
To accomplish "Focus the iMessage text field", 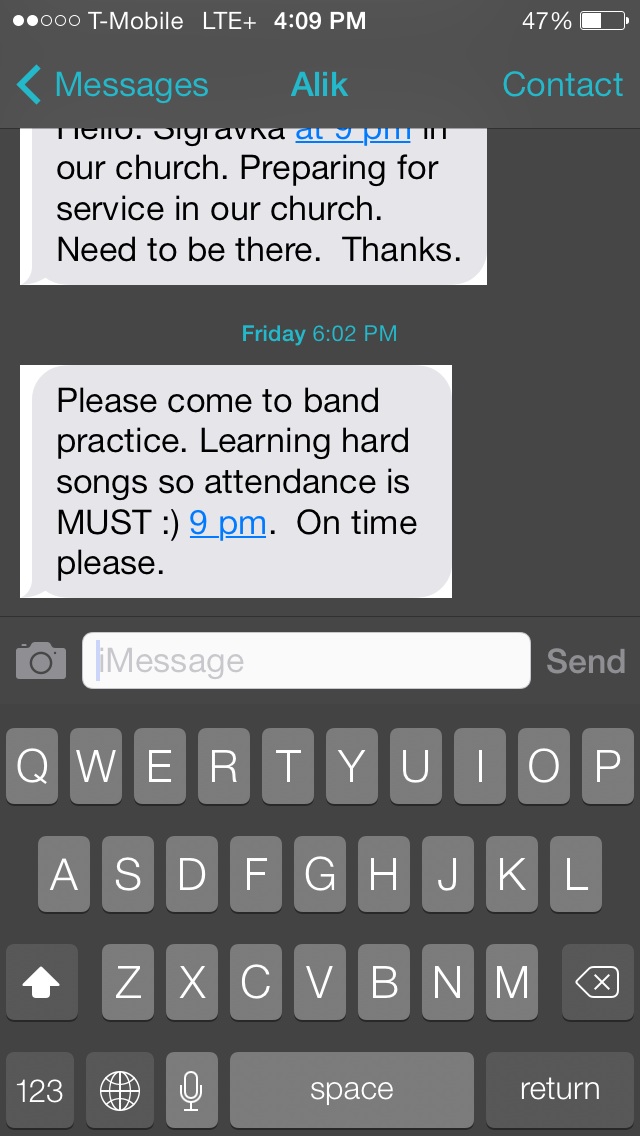I will (x=306, y=660).
